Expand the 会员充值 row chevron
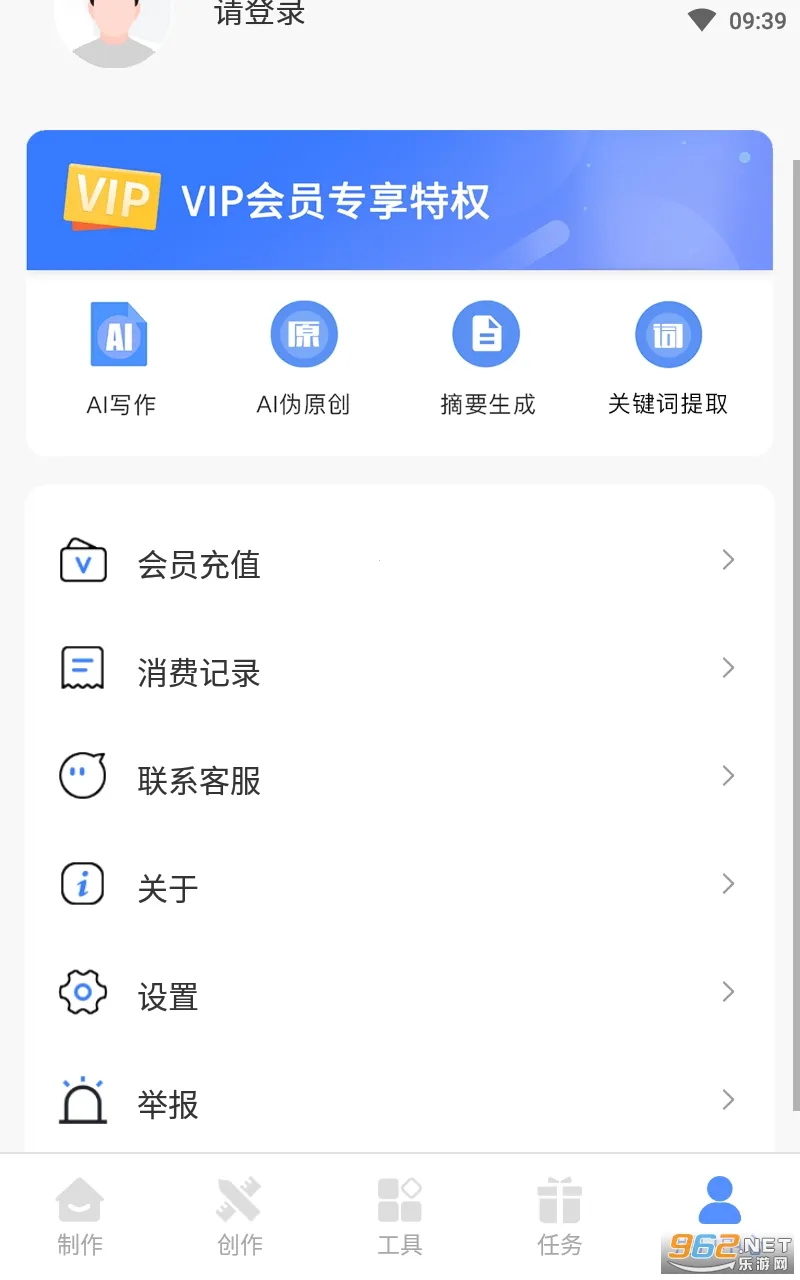This screenshot has width=800, height=1280. coord(727,561)
